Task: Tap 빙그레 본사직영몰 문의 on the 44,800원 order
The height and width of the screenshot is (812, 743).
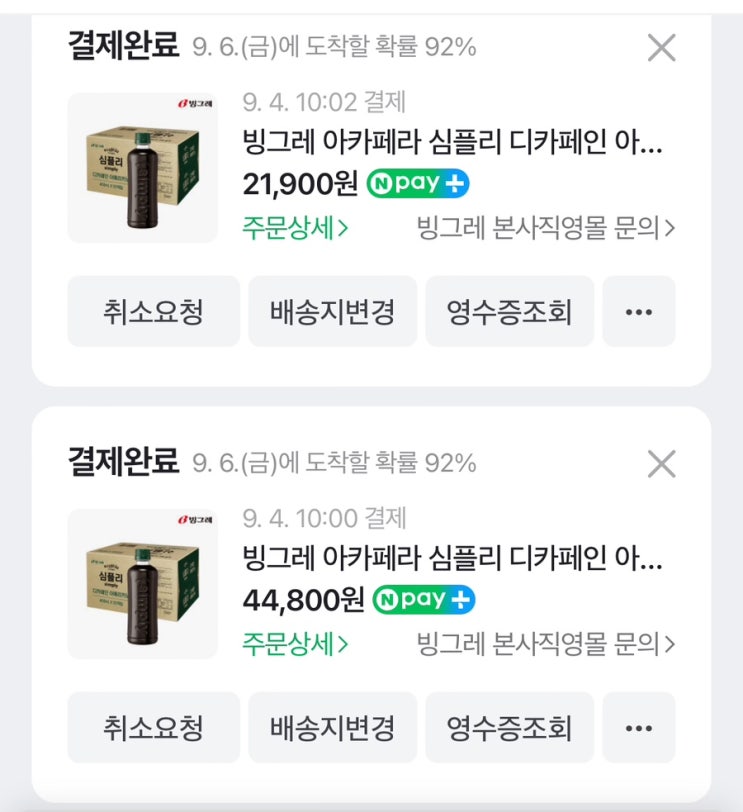Action: click(x=545, y=643)
